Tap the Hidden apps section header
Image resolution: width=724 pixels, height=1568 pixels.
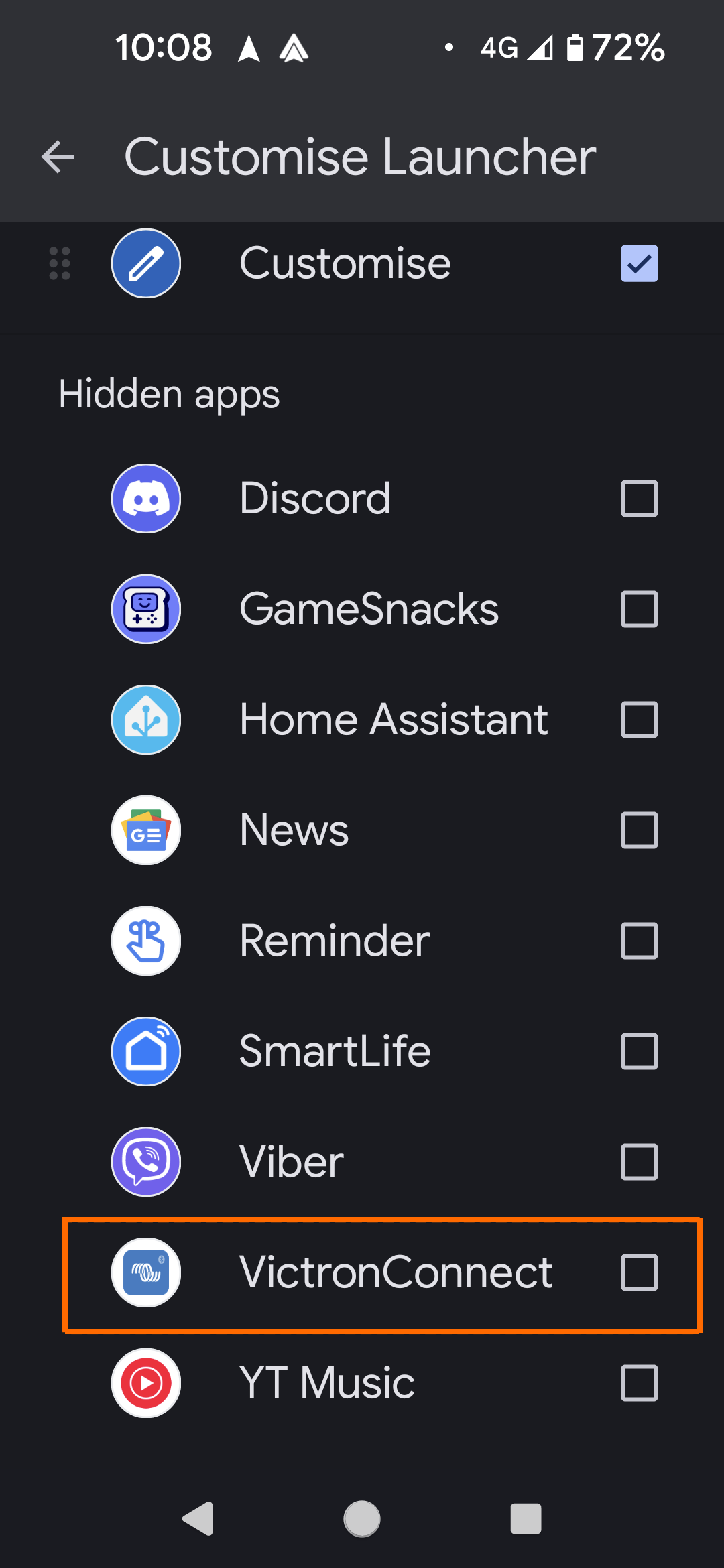pyautogui.click(x=168, y=394)
